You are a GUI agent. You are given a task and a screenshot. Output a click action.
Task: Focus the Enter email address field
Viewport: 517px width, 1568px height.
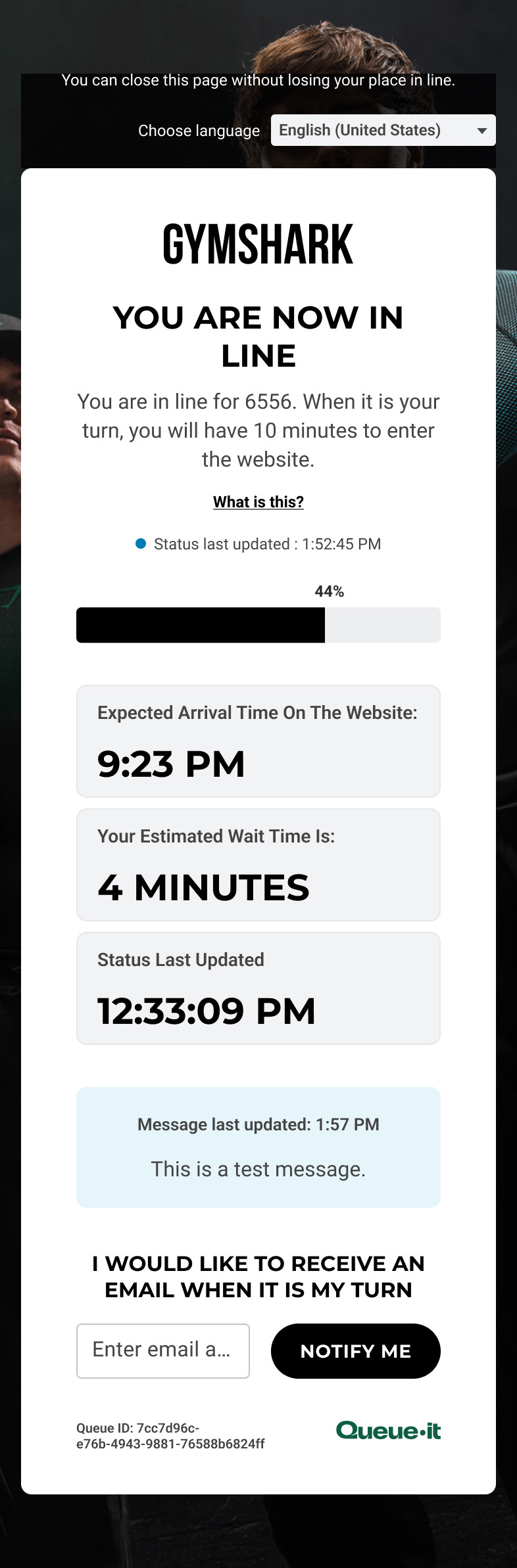163,1350
